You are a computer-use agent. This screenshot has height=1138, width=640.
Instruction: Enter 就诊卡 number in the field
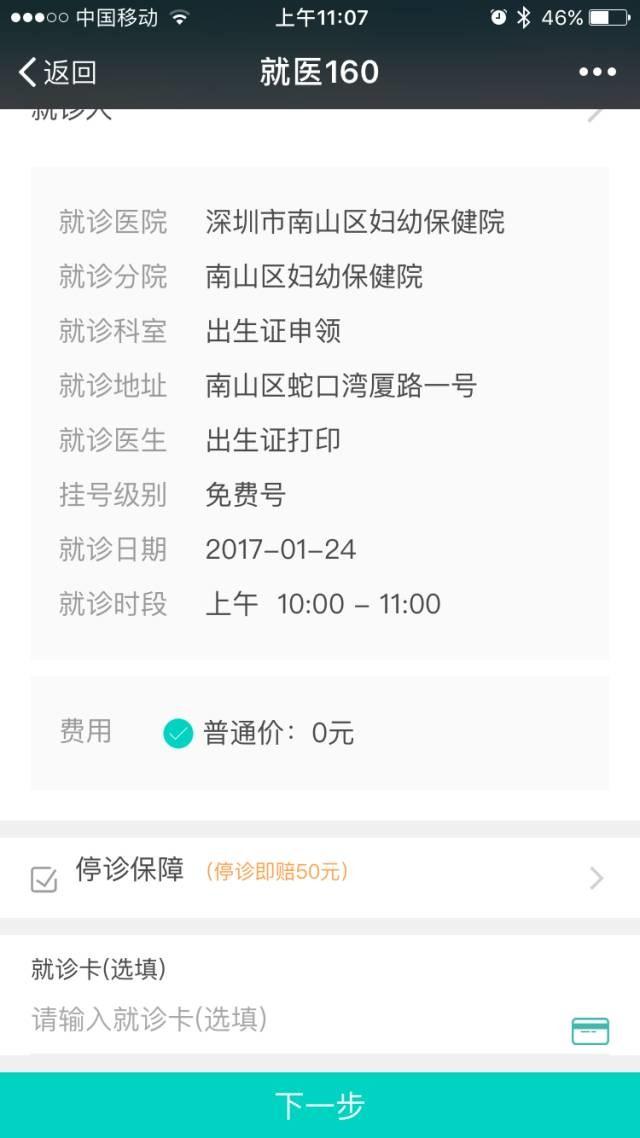point(290,1020)
